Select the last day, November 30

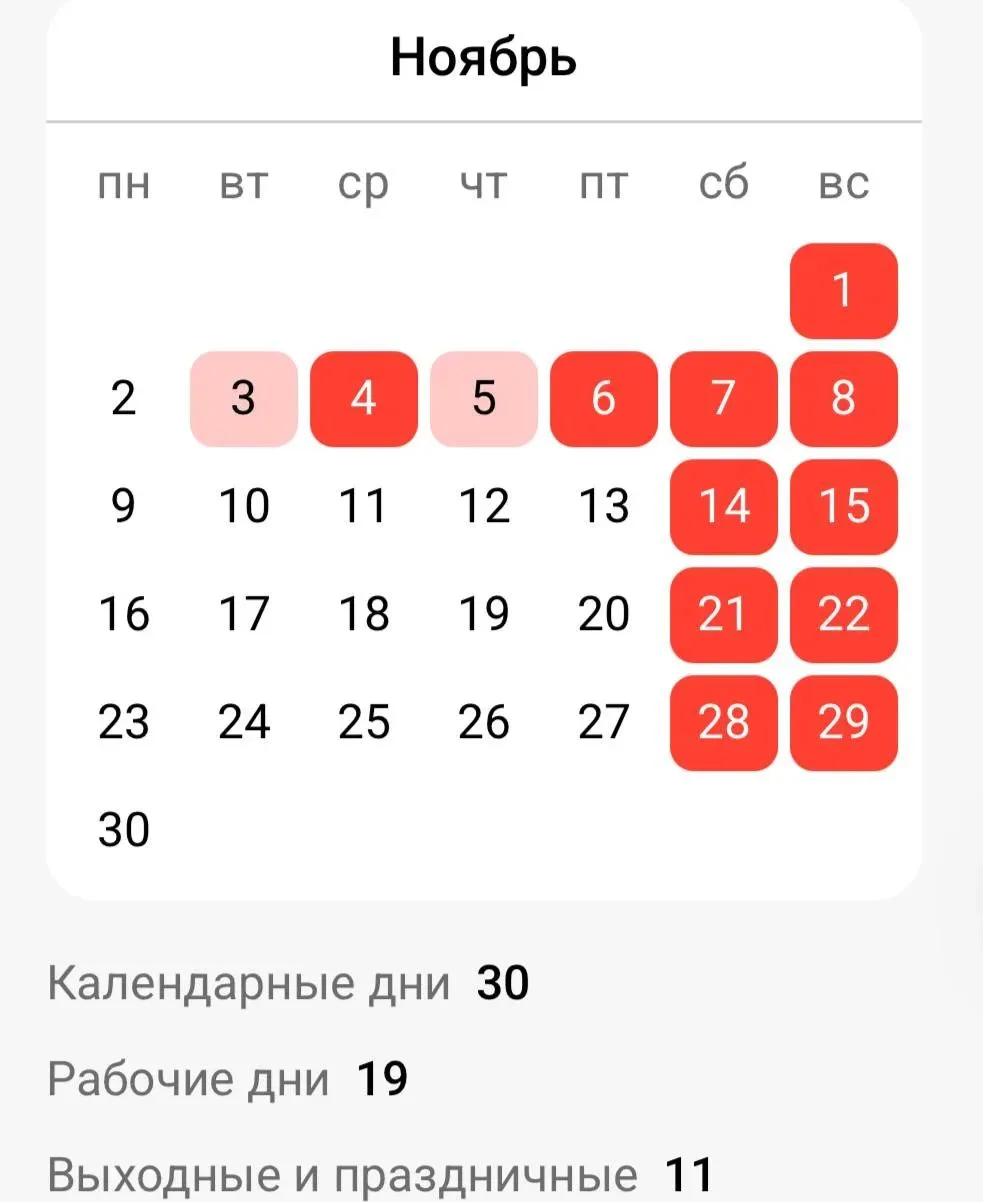[x=124, y=830]
